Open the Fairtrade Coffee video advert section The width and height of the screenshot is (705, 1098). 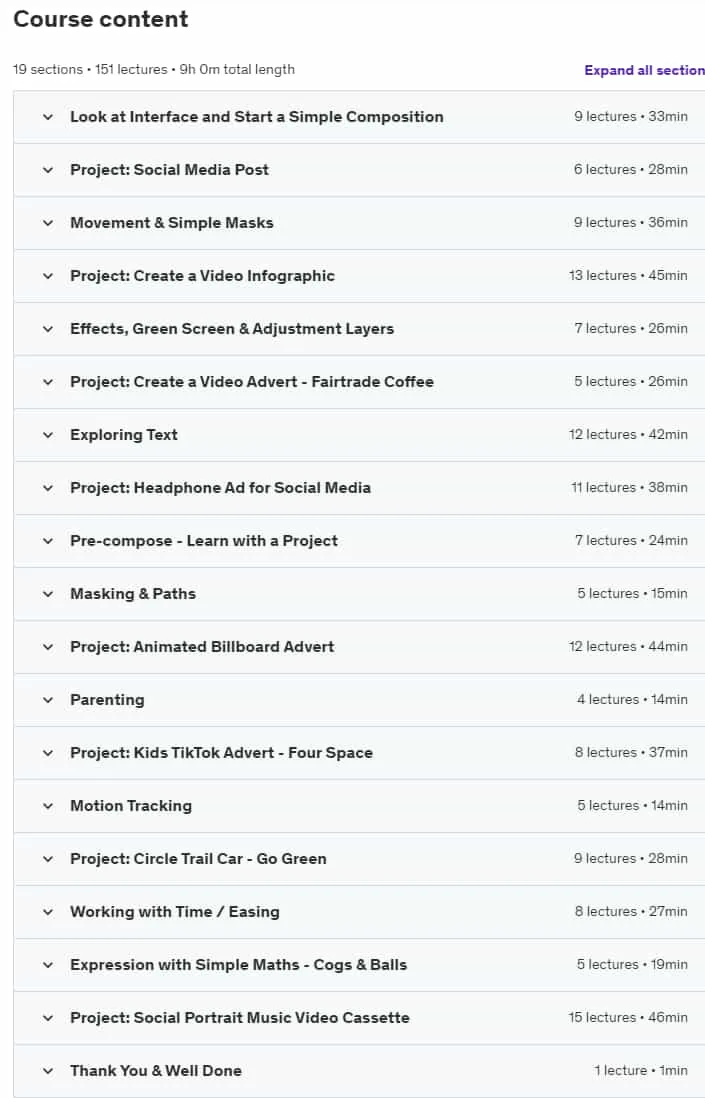[359, 382]
